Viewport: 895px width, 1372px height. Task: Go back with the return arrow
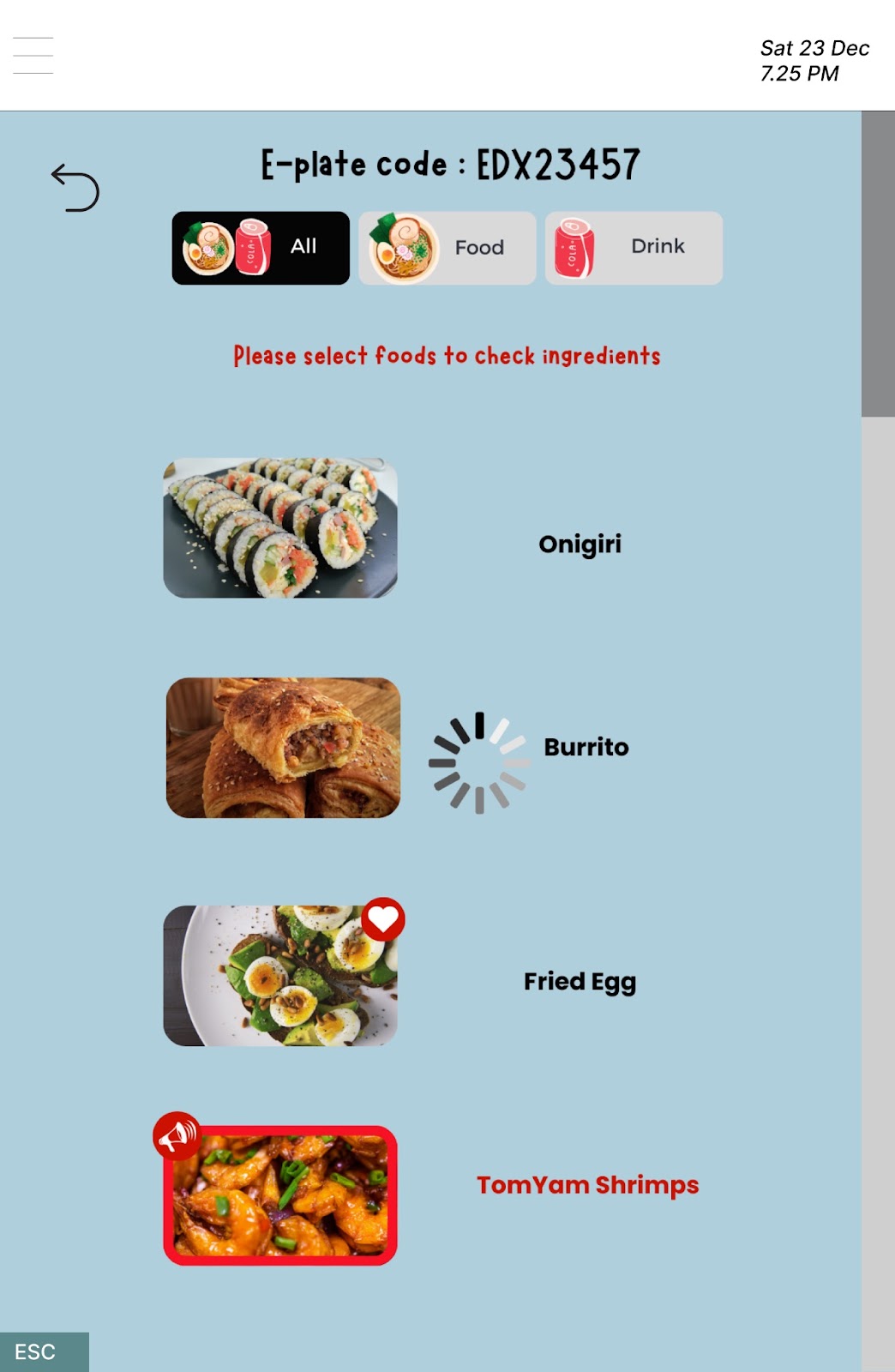(x=75, y=187)
